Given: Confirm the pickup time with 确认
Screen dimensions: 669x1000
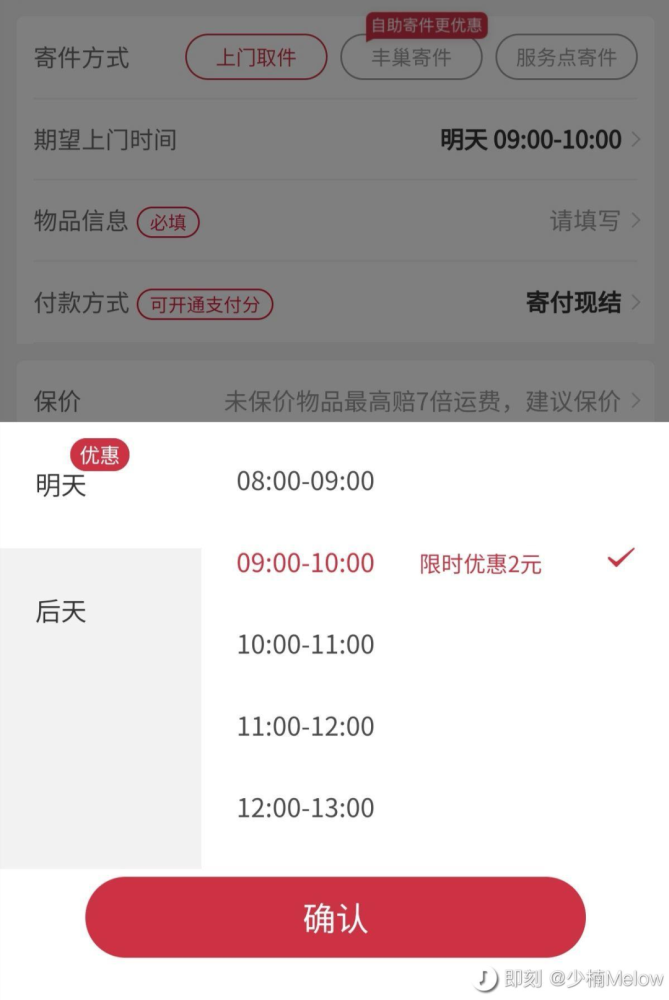Looking at the screenshot, I should pyautogui.click(x=335, y=918).
